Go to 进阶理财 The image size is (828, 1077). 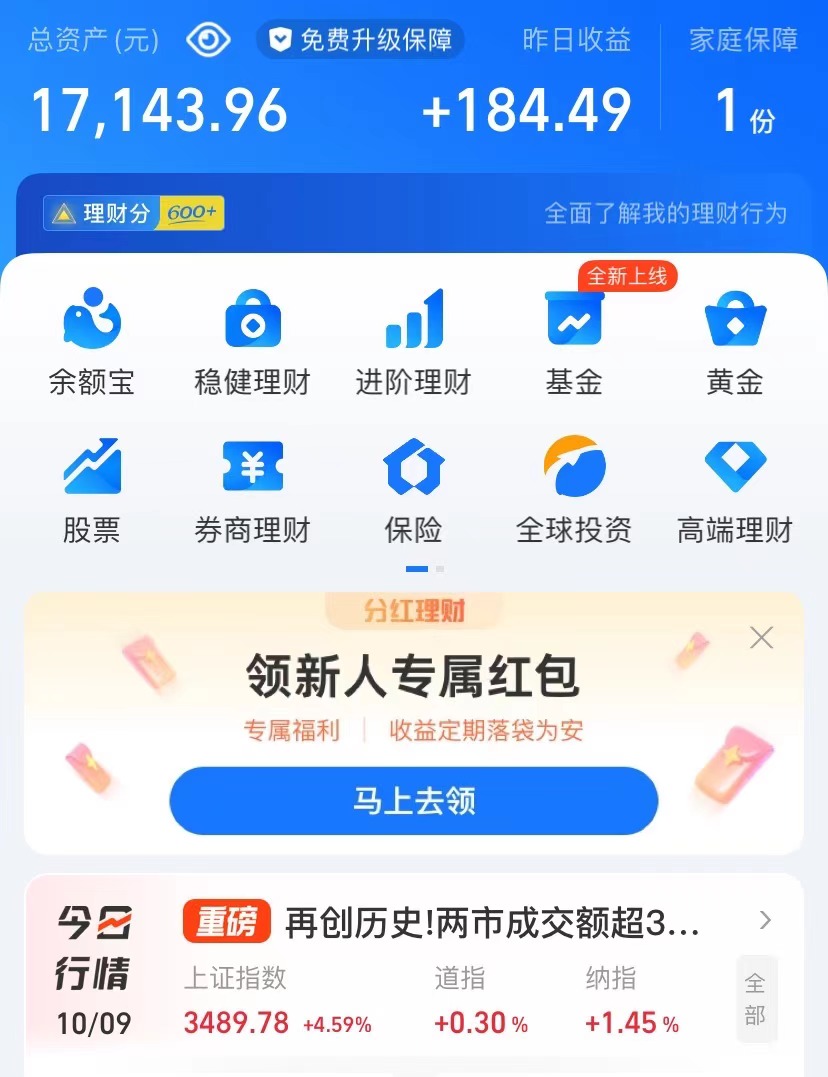coord(413,342)
